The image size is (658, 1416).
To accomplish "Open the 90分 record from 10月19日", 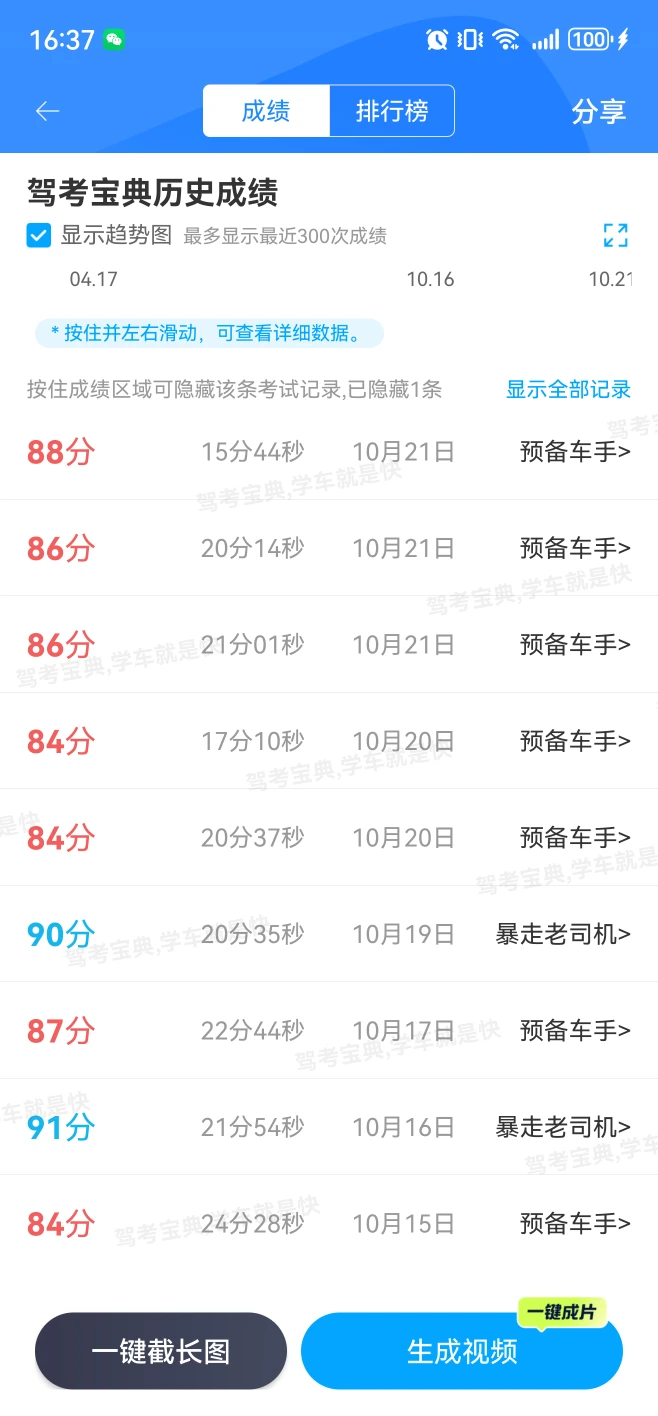I will [x=329, y=934].
